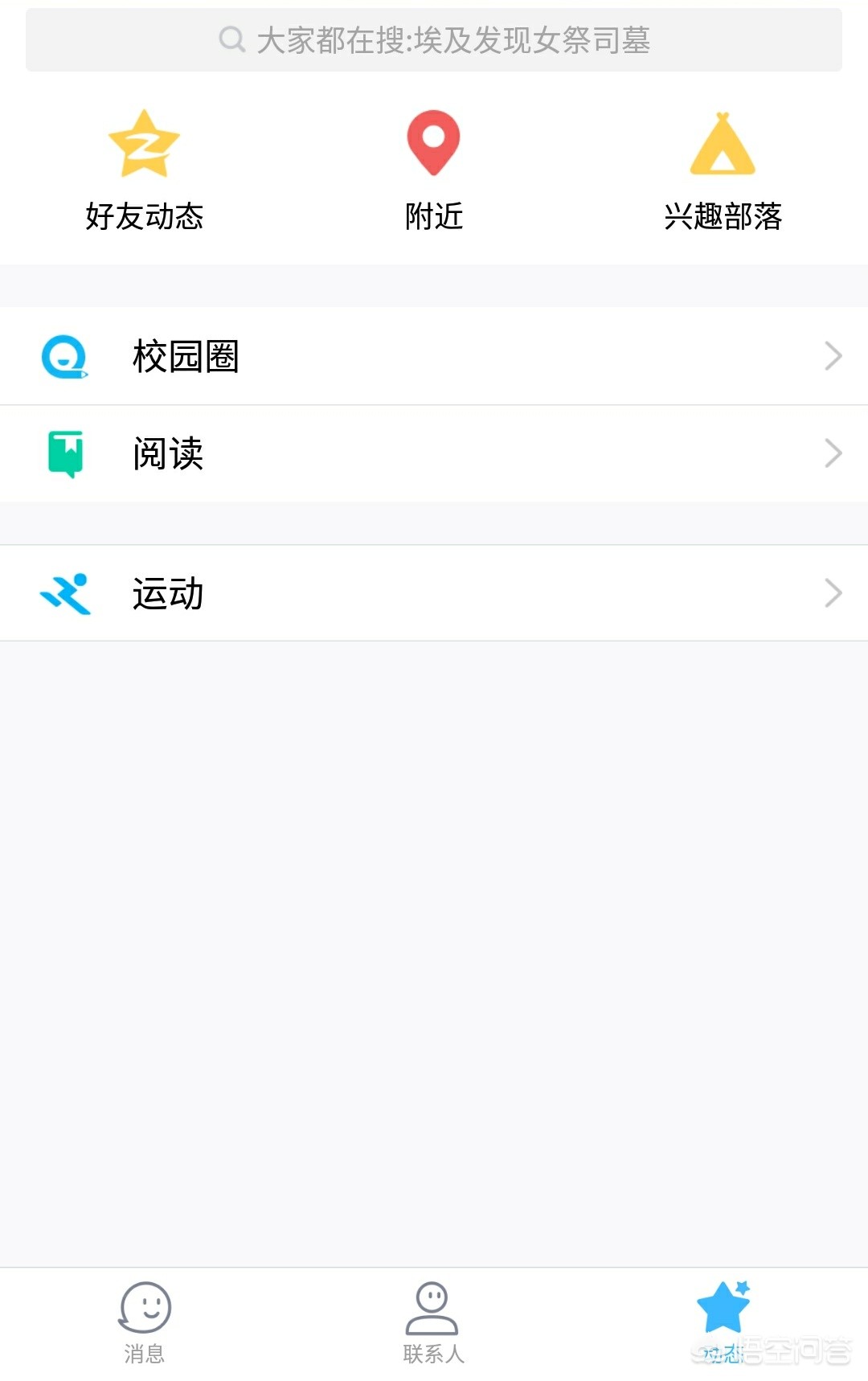Open 附近 nearby people
Viewport: 868px width, 1381px height.
434,170
